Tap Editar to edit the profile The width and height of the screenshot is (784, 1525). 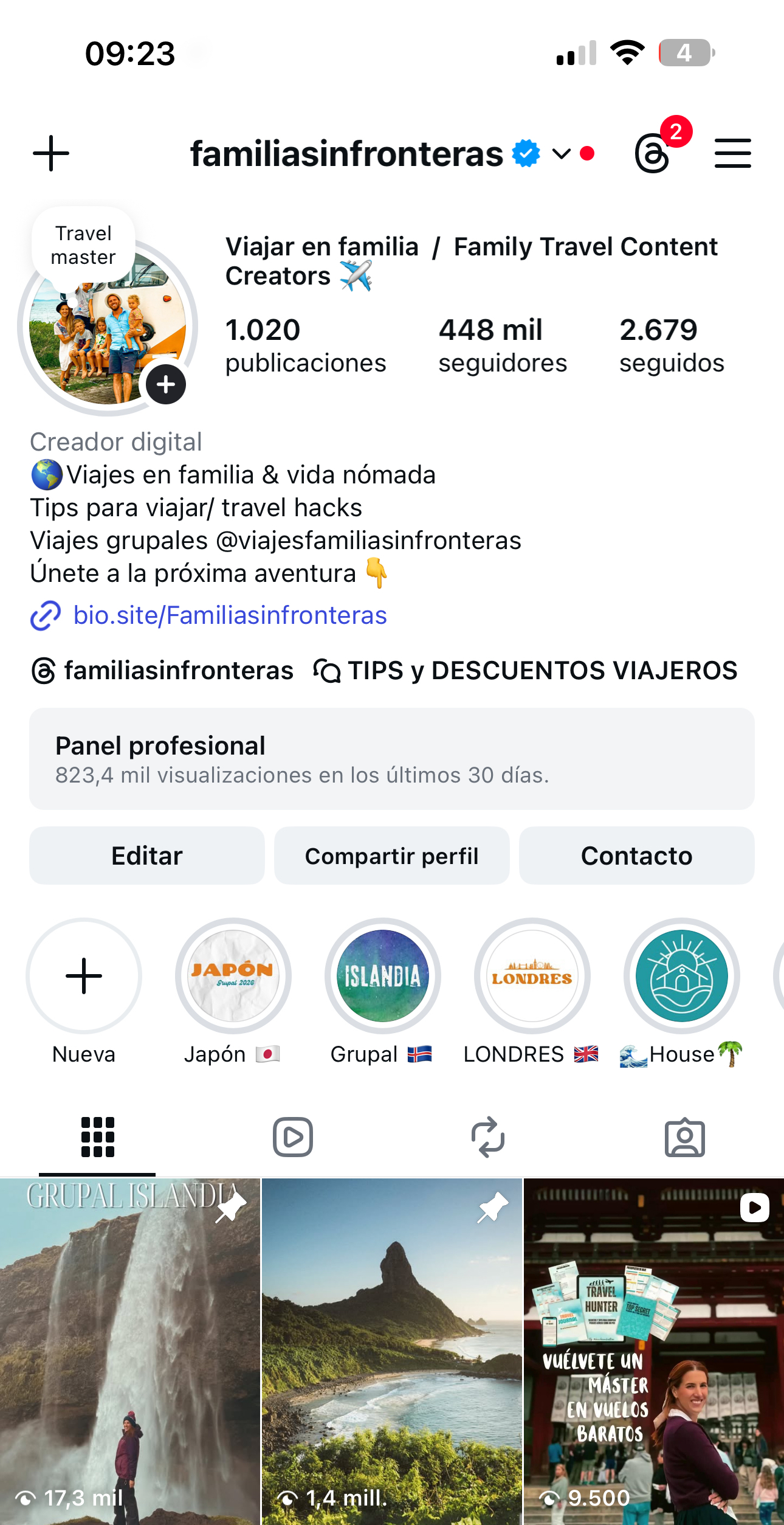[x=147, y=856]
